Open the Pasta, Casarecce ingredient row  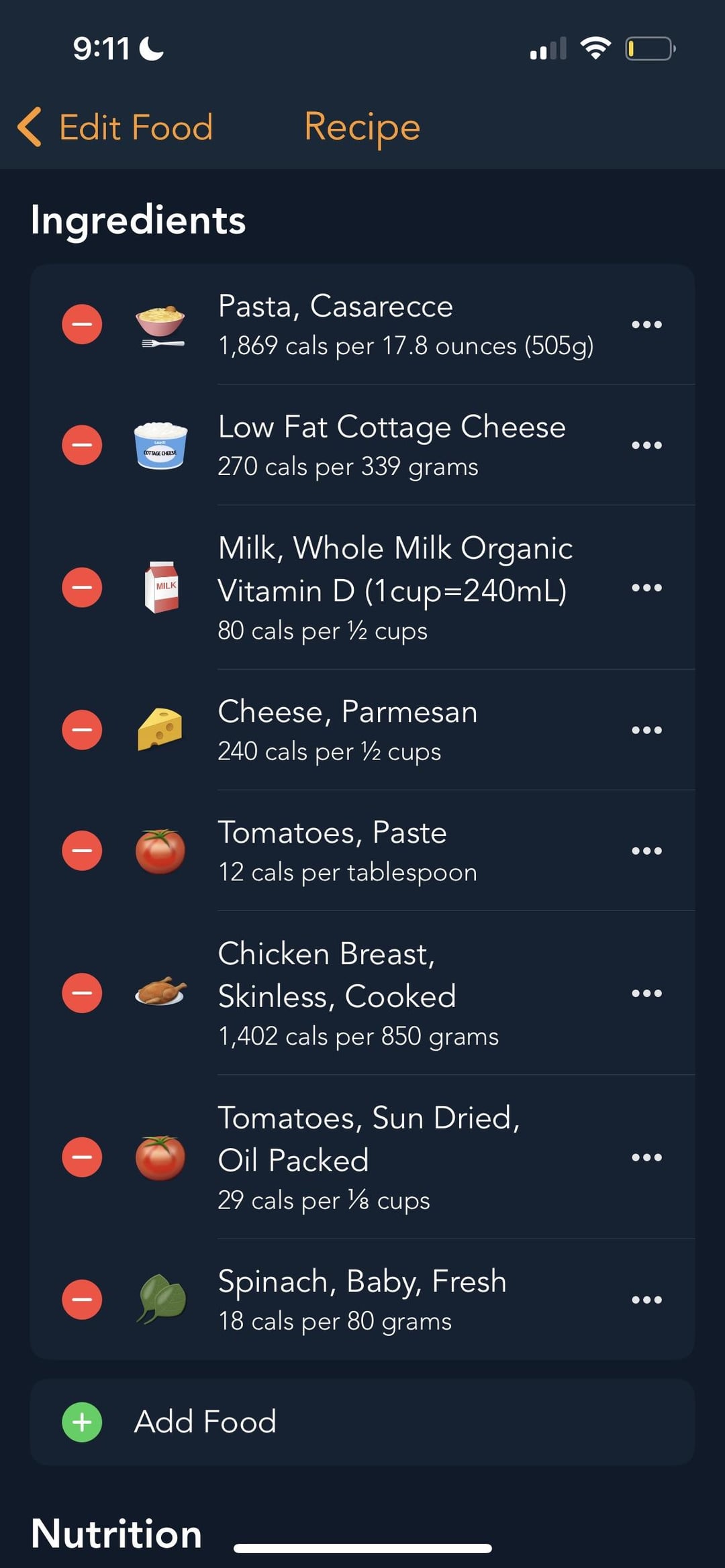tap(362, 324)
